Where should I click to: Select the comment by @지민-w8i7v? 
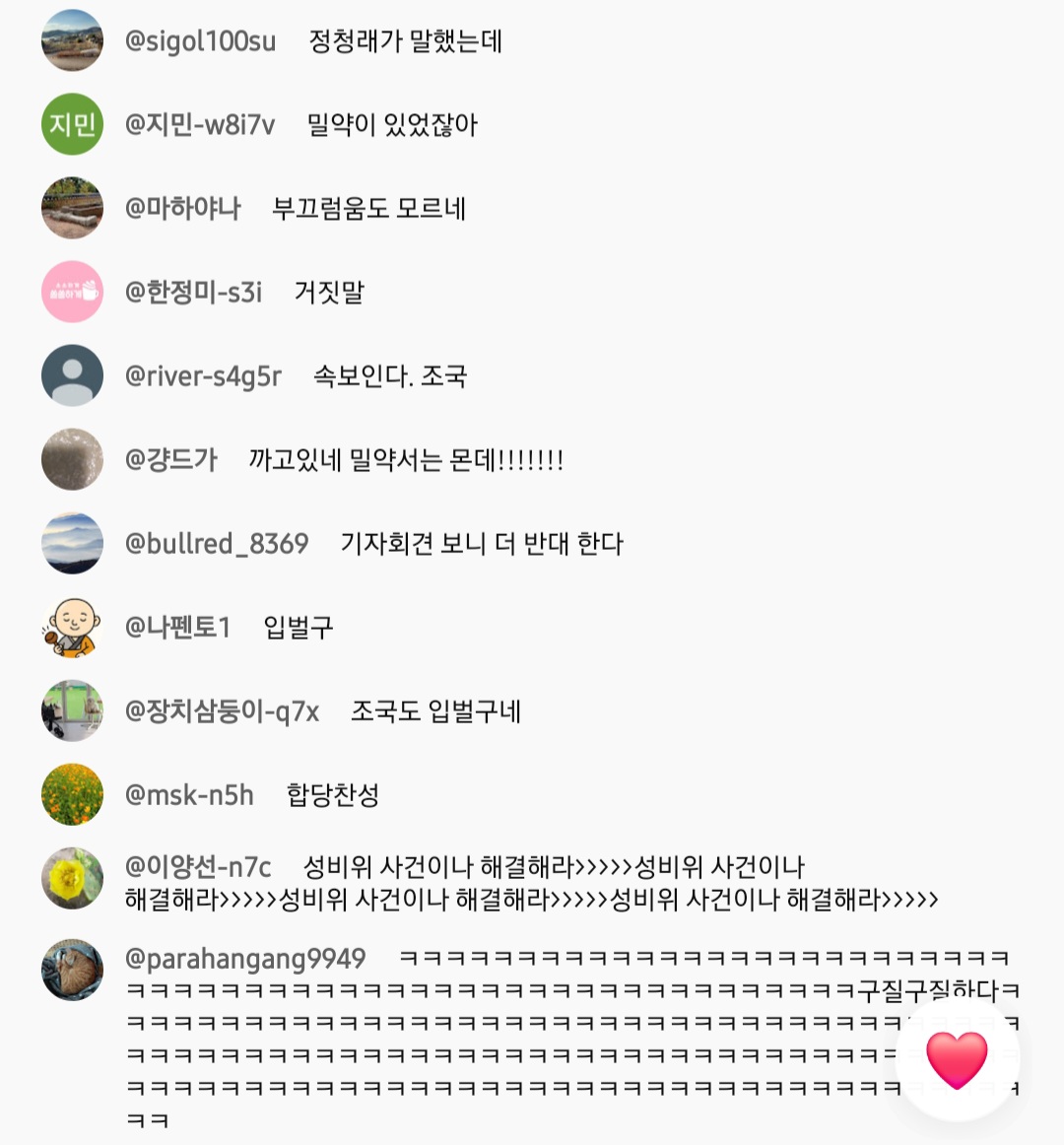[x=392, y=125]
